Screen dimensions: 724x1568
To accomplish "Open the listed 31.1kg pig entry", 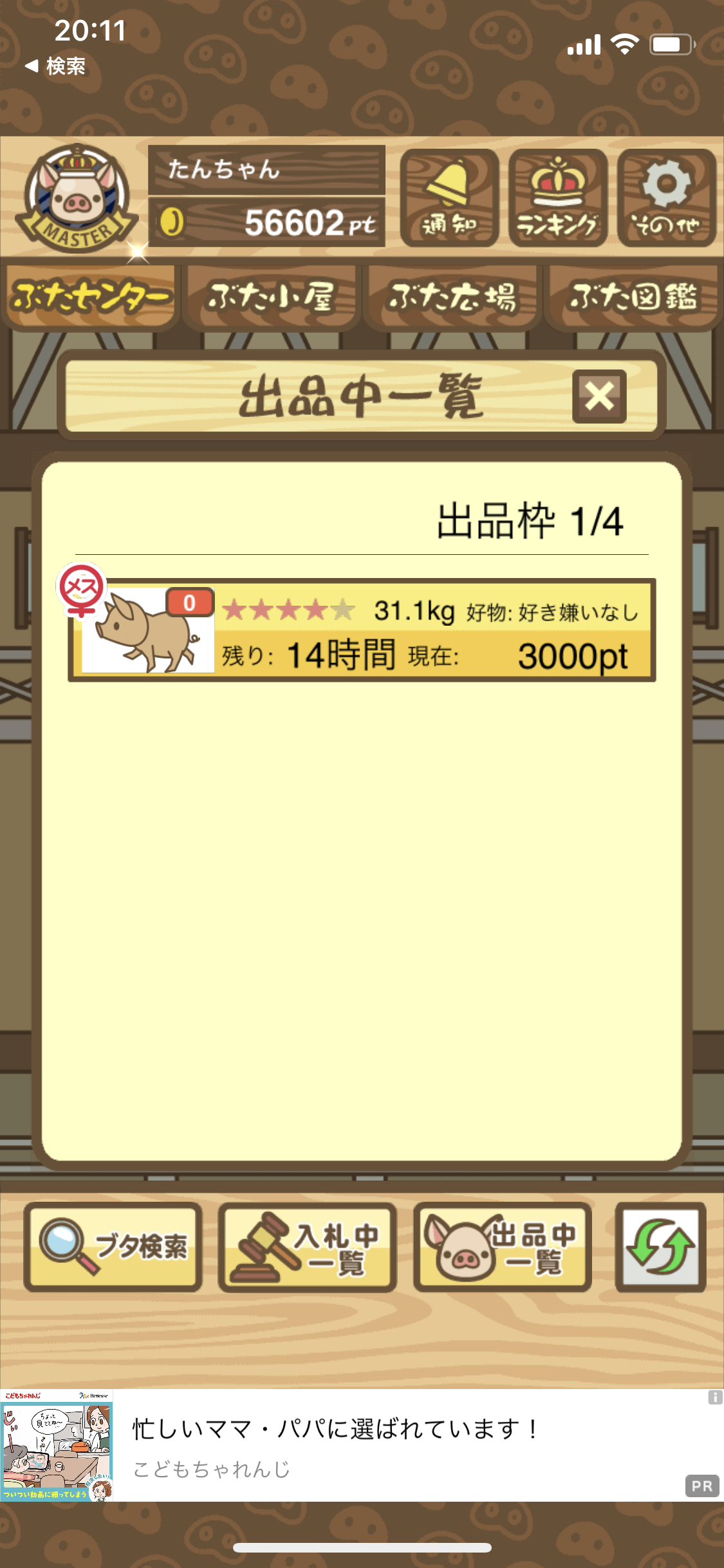I will (x=362, y=630).
